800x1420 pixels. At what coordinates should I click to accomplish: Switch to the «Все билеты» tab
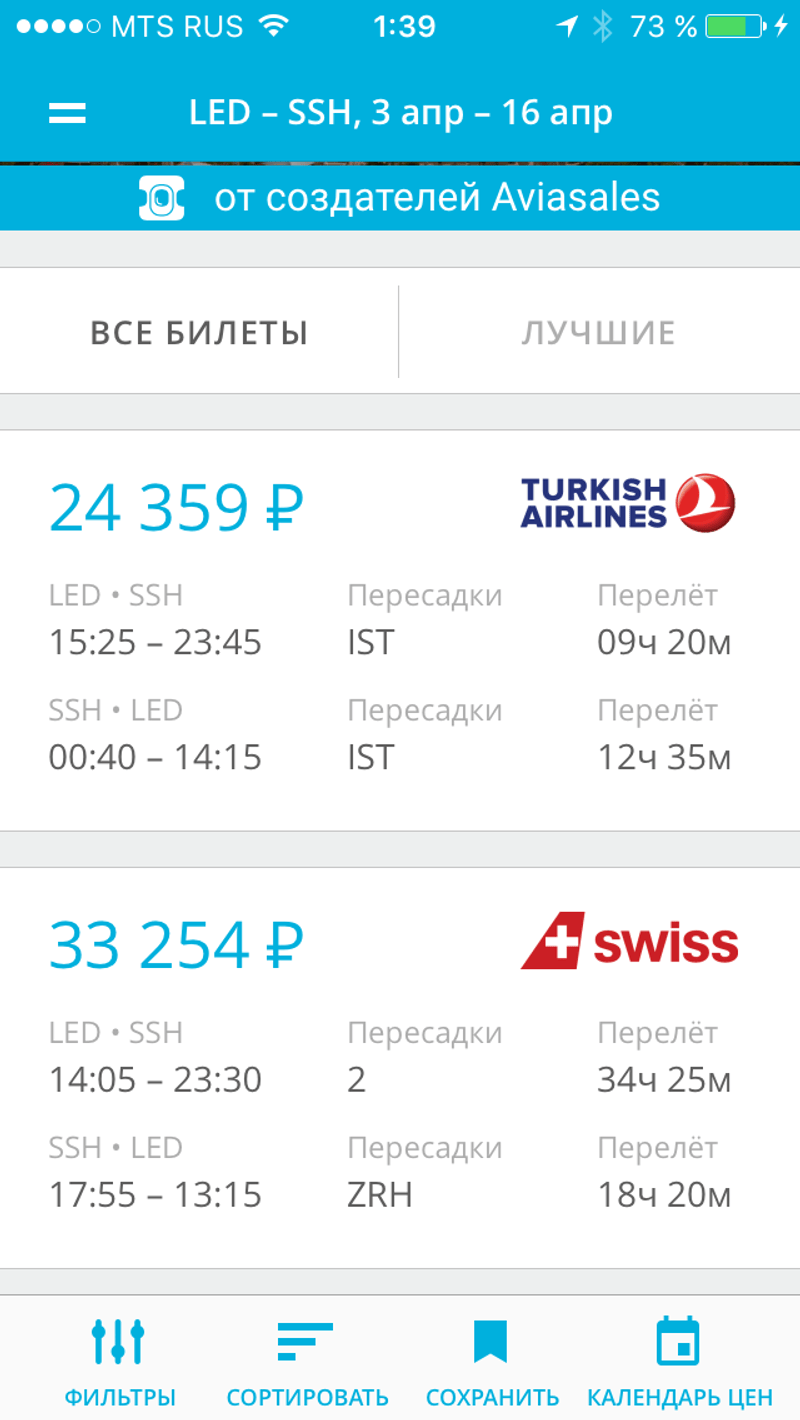coord(199,332)
